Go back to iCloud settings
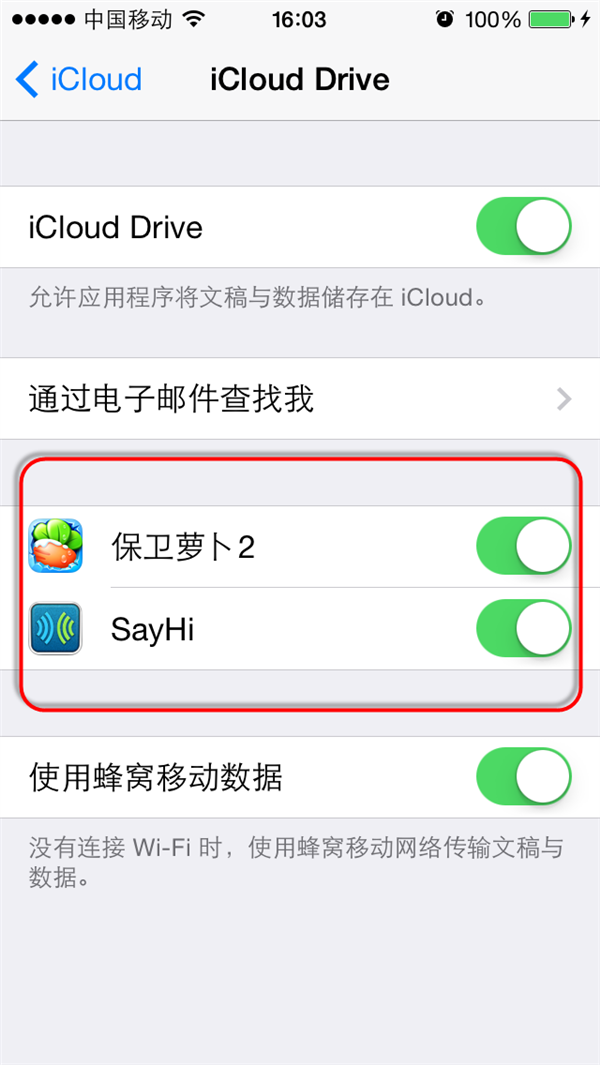The image size is (600, 1065). [80, 79]
